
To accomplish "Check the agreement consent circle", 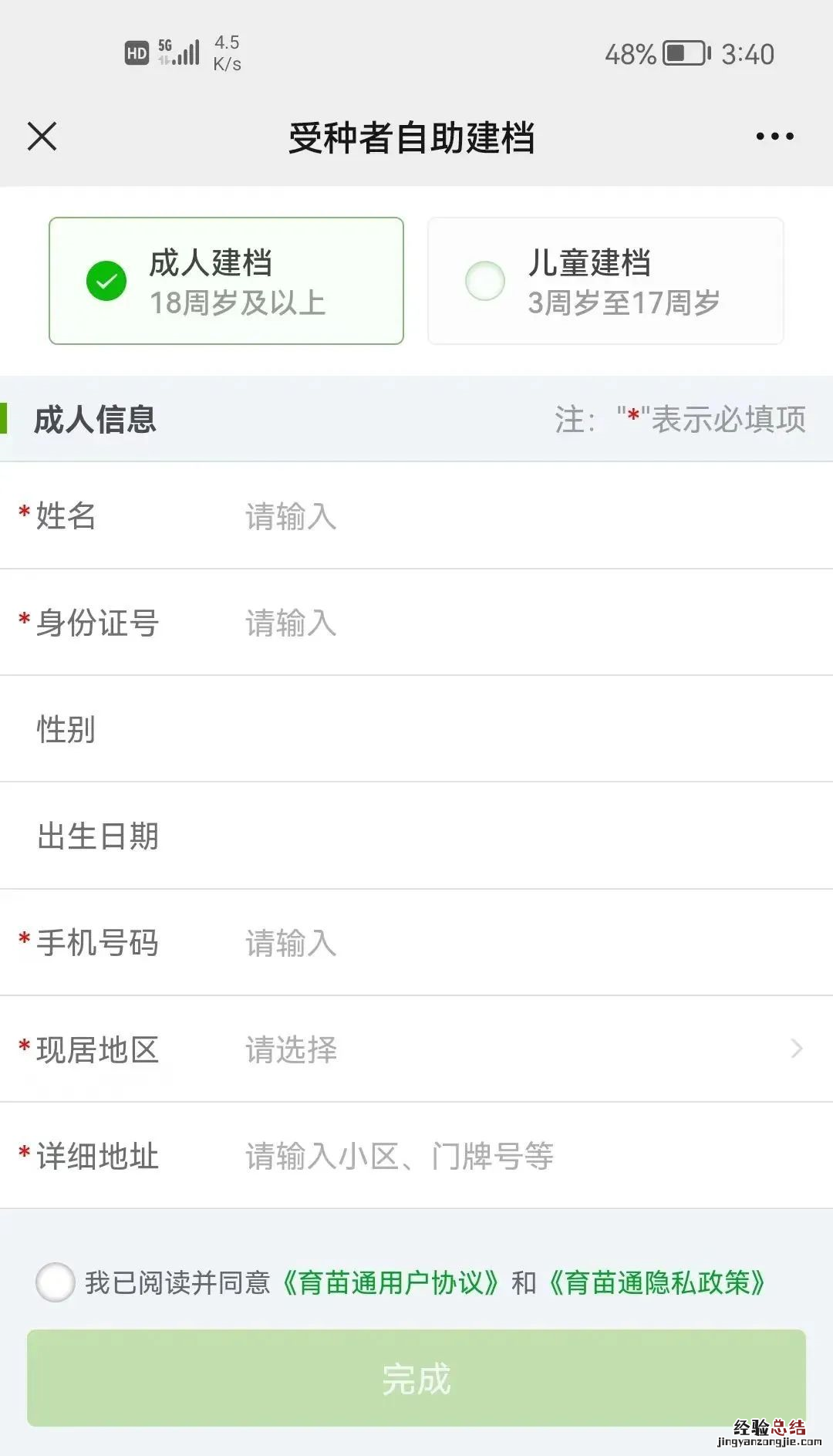I will point(56,1282).
